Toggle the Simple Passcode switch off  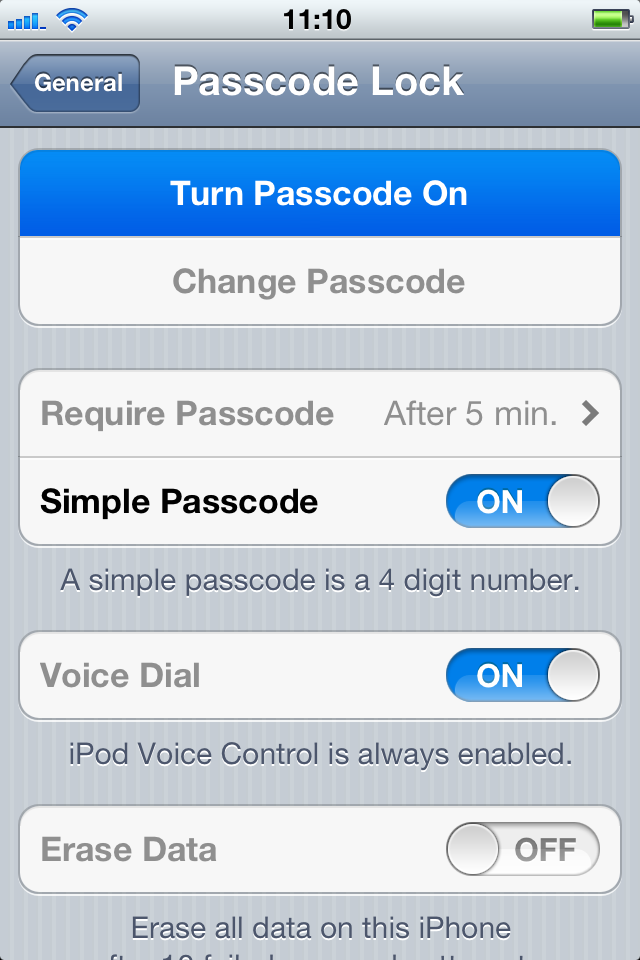tap(522, 501)
